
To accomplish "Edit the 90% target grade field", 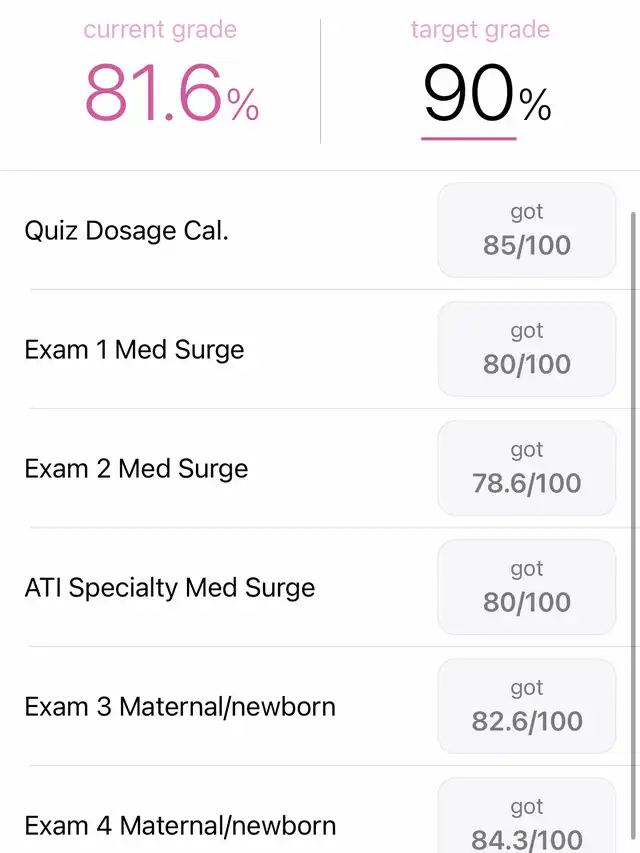I will click(470, 97).
